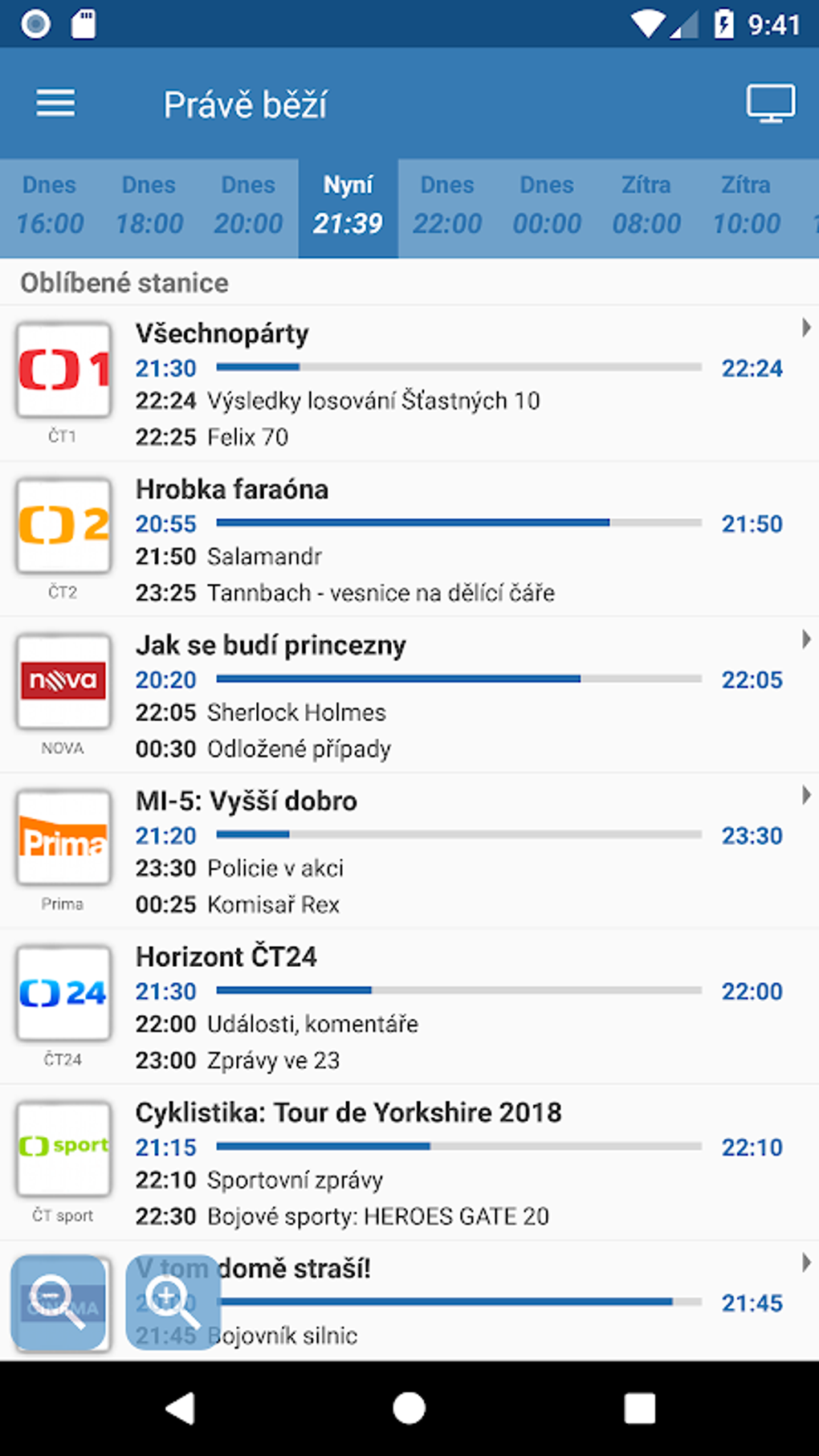Tap the Prima channel logo

pyautogui.click(x=63, y=838)
